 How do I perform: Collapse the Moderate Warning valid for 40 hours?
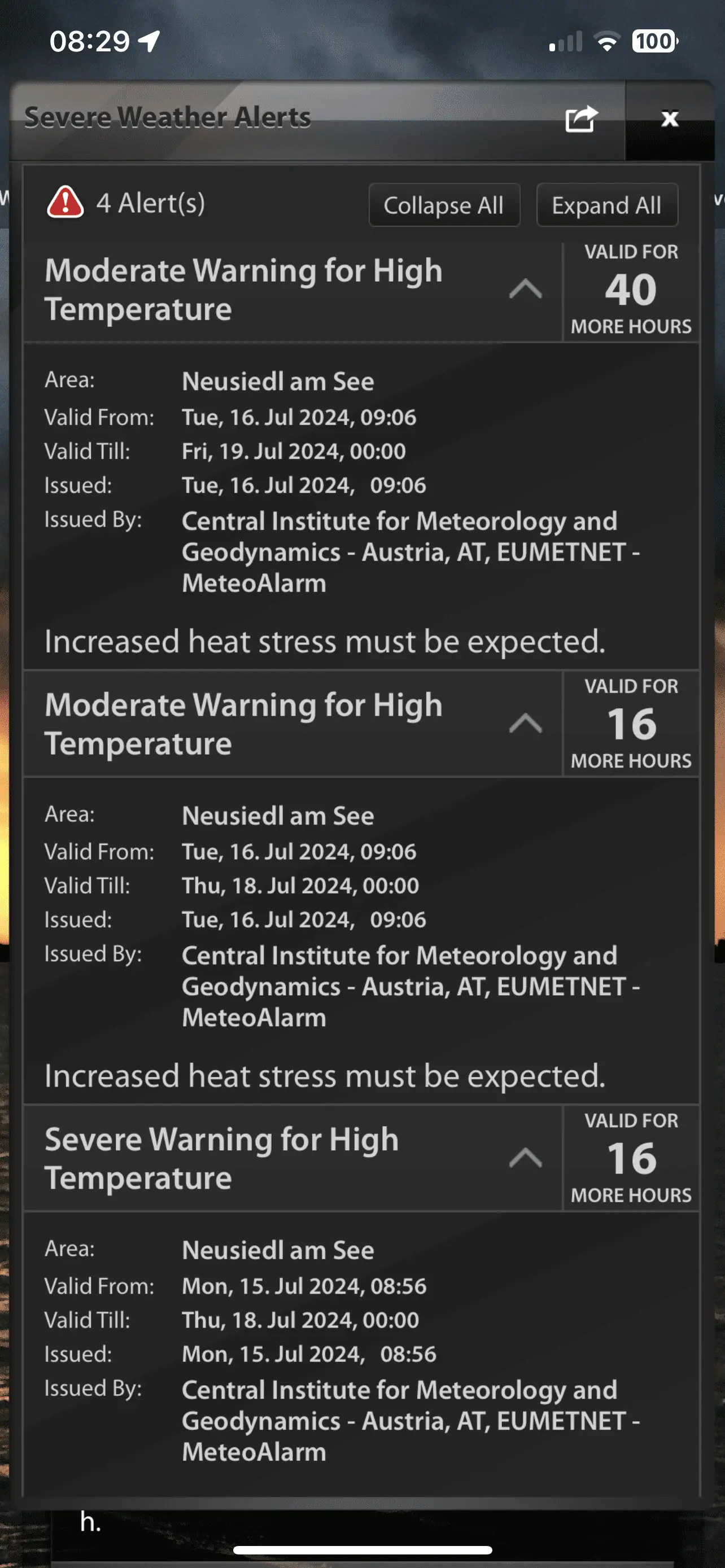525,290
